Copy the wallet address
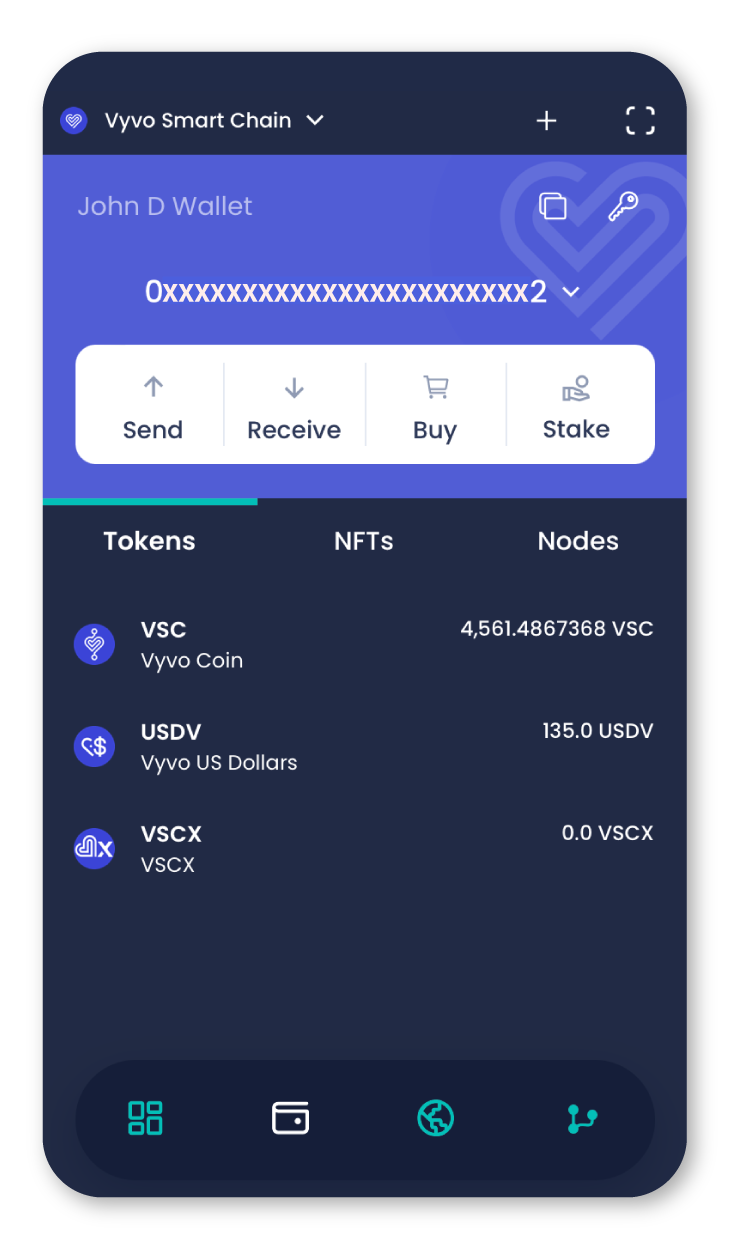729x1247 pixels. (553, 207)
